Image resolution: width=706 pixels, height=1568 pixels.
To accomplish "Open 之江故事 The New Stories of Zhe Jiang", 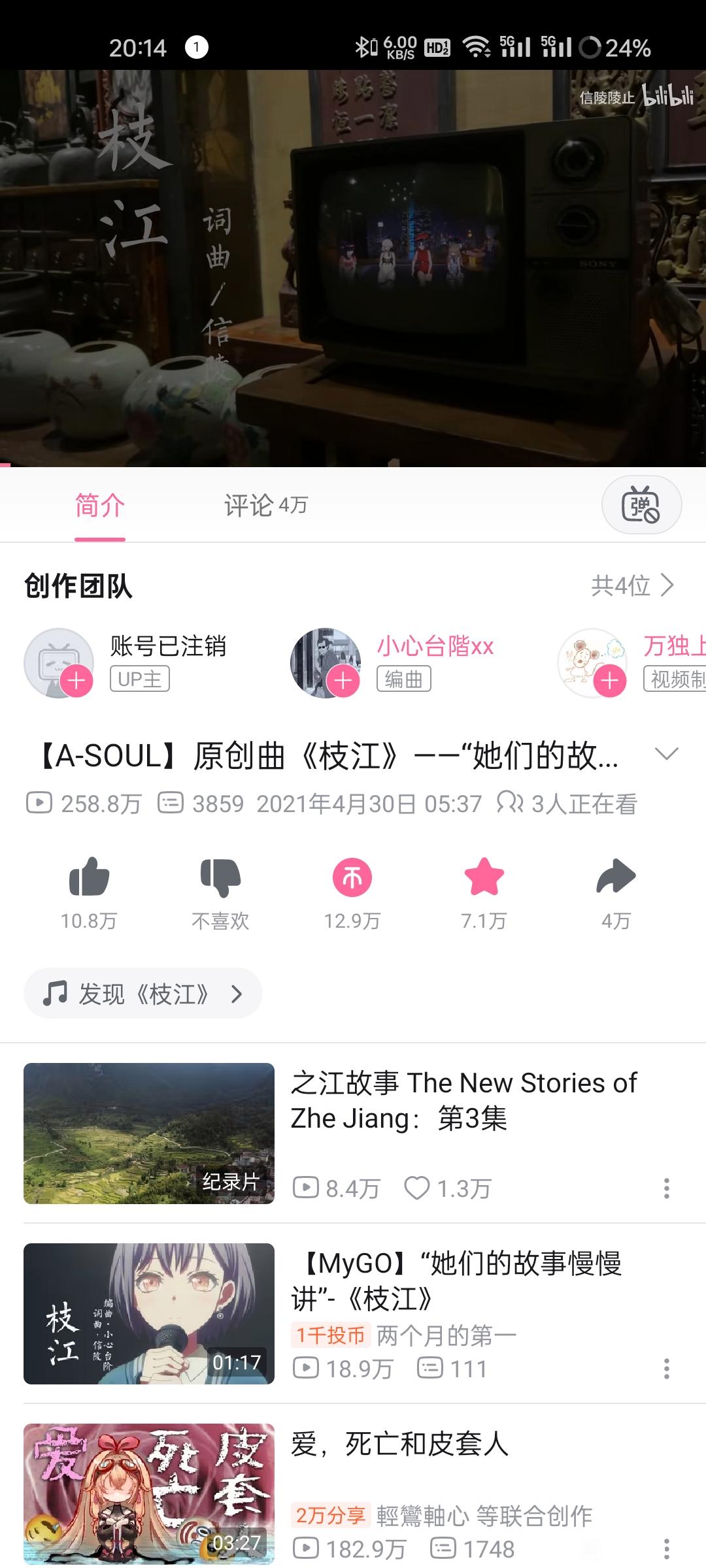I will click(x=463, y=1101).
